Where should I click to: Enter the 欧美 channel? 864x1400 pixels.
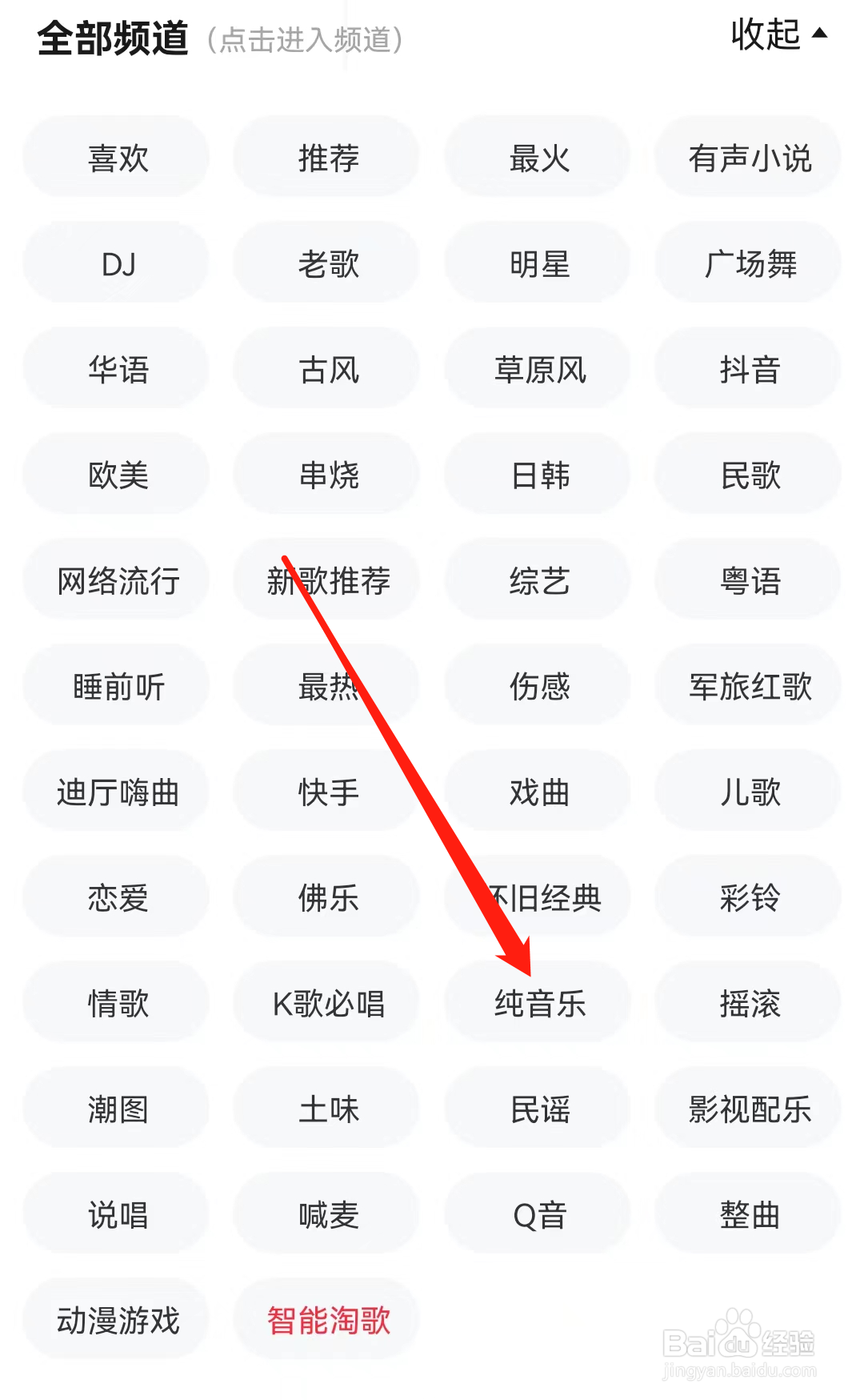117,474
